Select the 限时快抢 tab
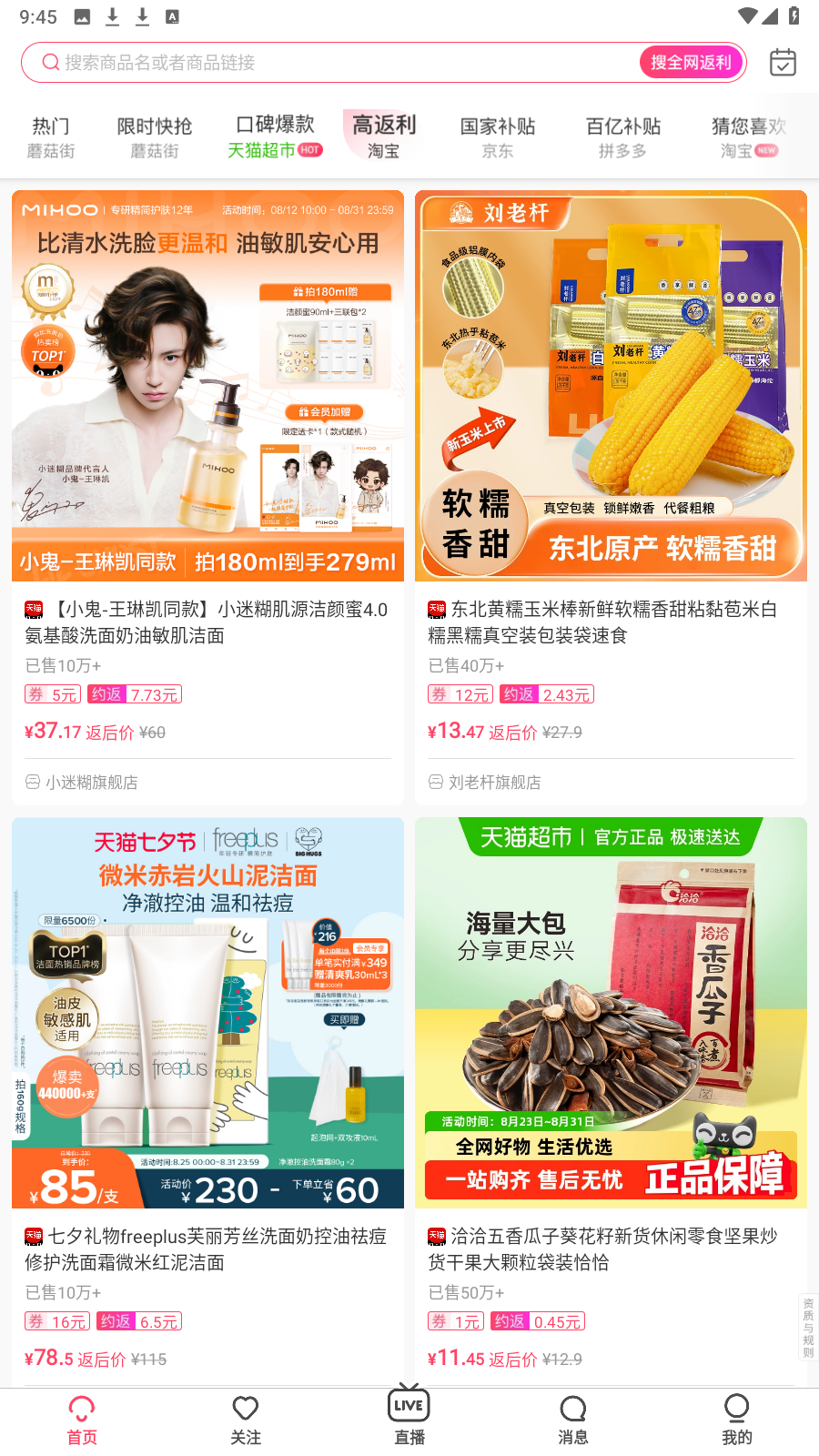Image resolution: width=819 pixels, height=1456 pixels. pyautogui.click(x=155, y=137)
